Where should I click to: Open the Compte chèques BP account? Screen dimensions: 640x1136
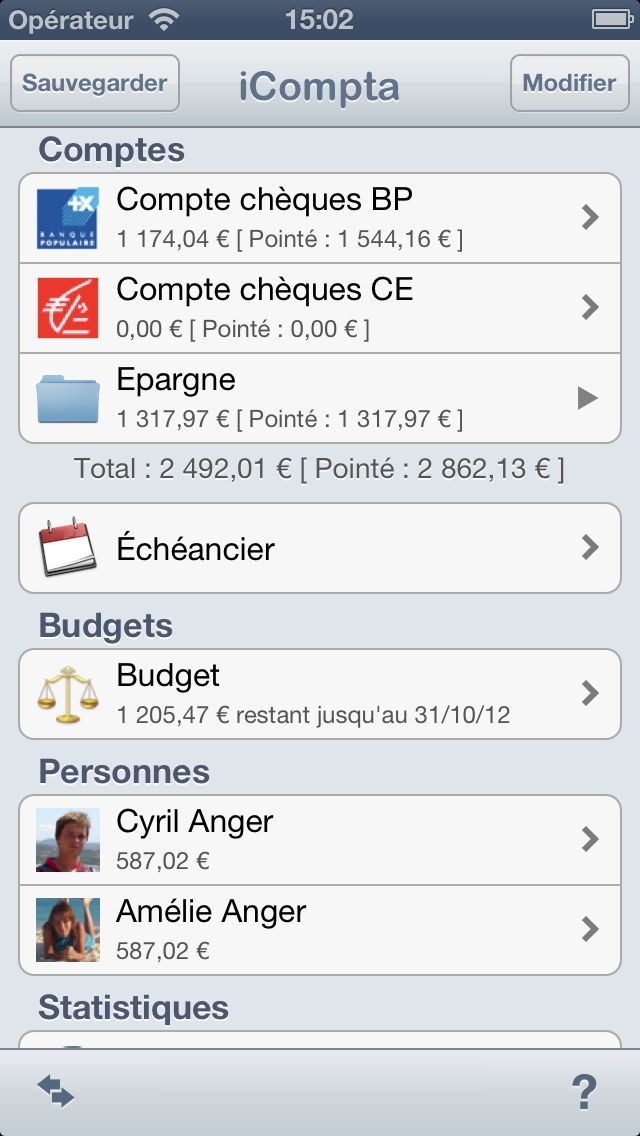320,218
